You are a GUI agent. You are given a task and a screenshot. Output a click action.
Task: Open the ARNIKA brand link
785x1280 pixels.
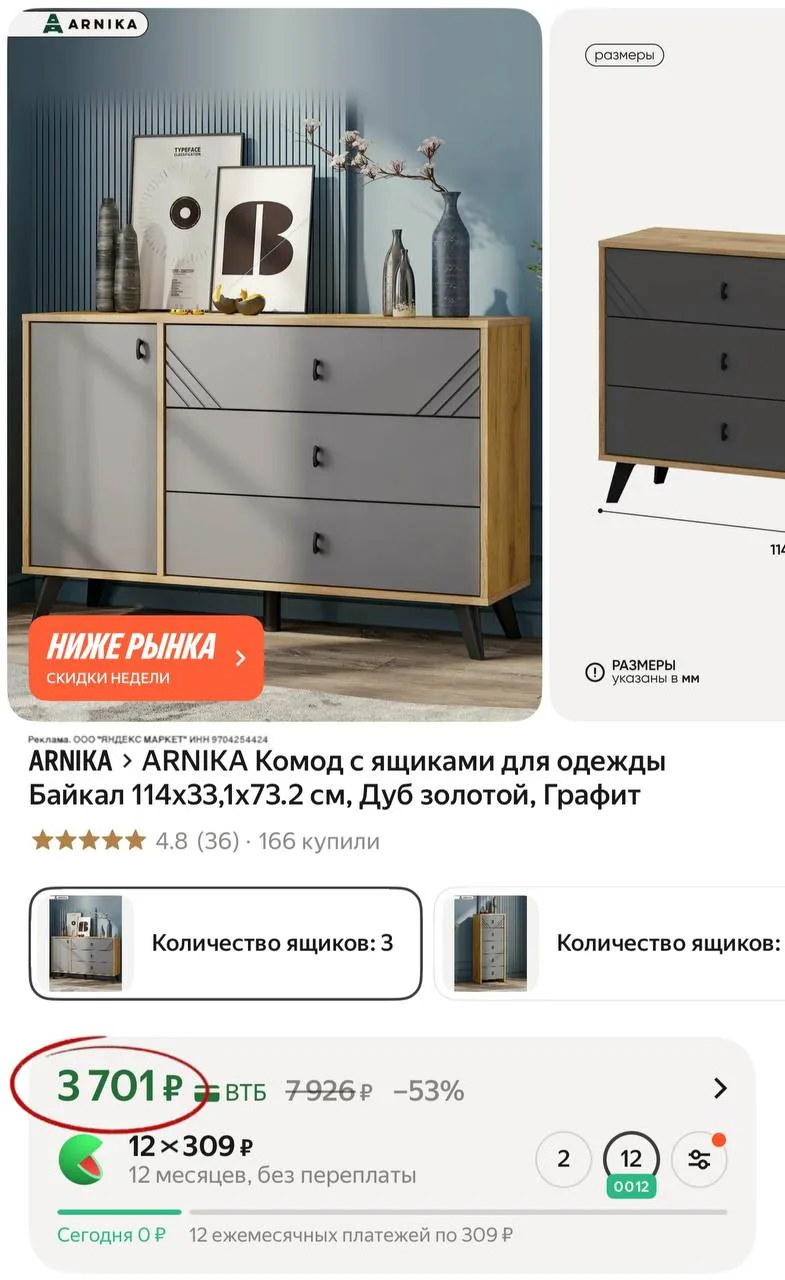pyautogui.click(x=70, y=762)
